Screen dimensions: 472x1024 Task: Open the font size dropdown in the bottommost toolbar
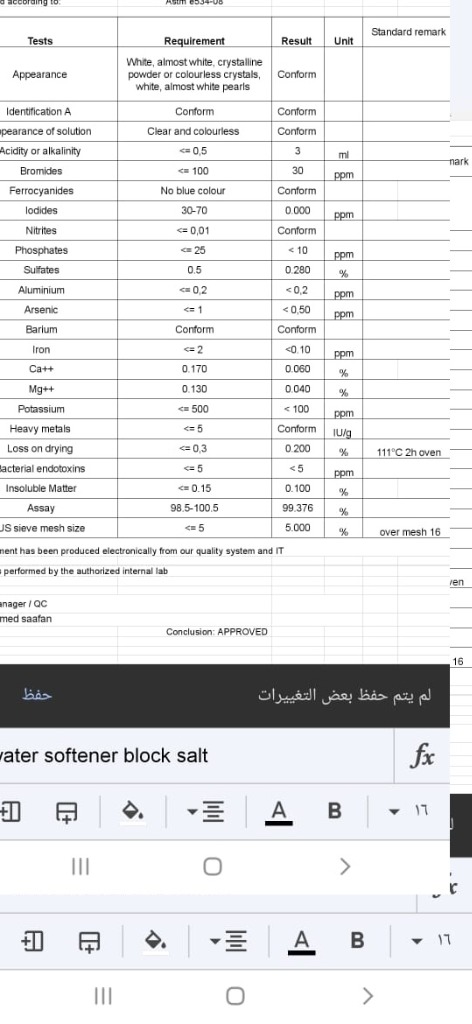click(x=431, y=941)
